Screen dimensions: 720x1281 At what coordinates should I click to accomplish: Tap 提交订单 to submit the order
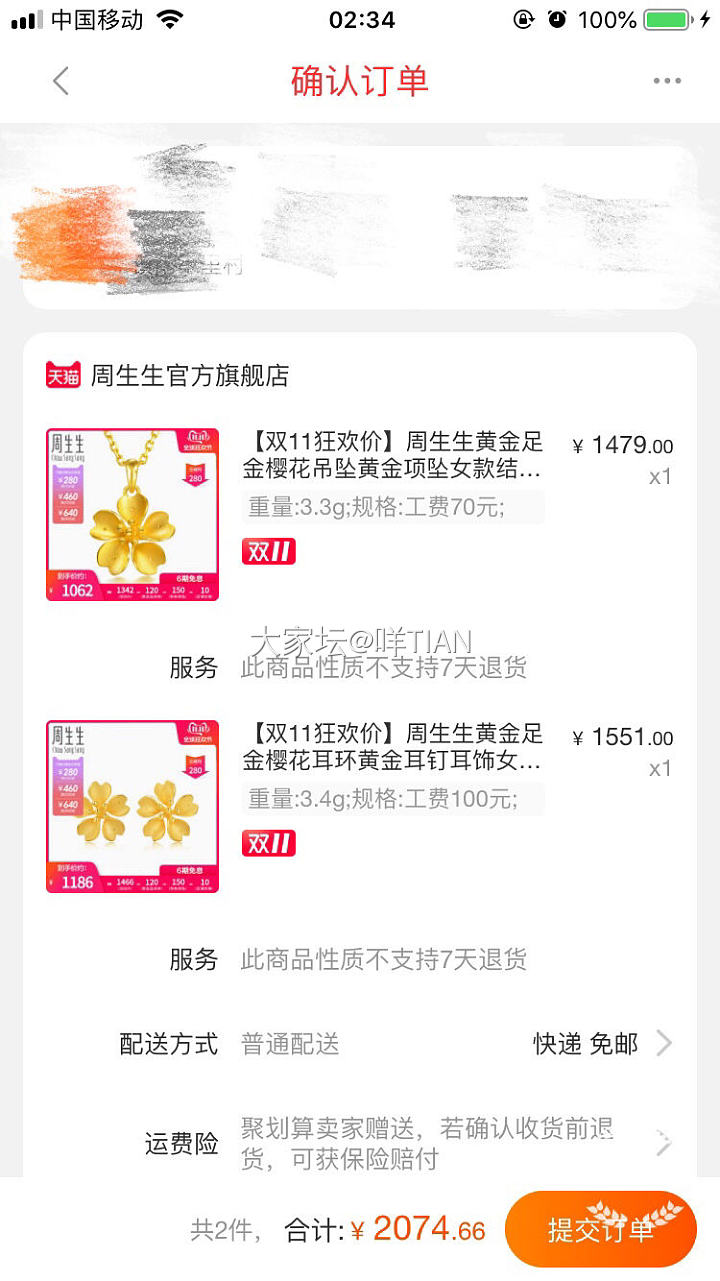(x=600, y=1229)
